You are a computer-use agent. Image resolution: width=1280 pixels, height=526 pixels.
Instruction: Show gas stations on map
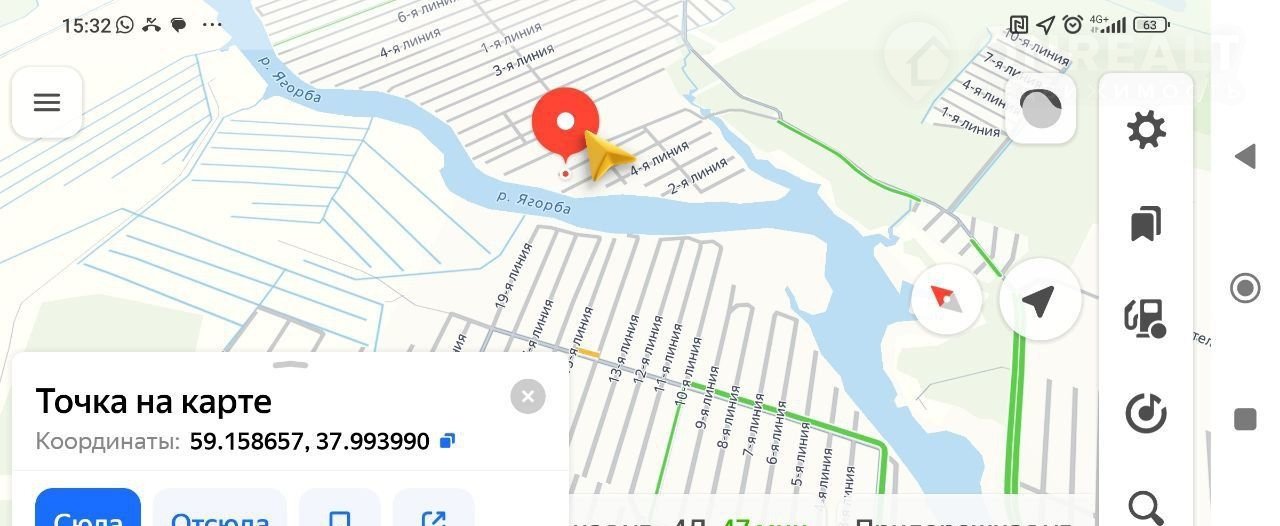click(x=1146, y=319)
